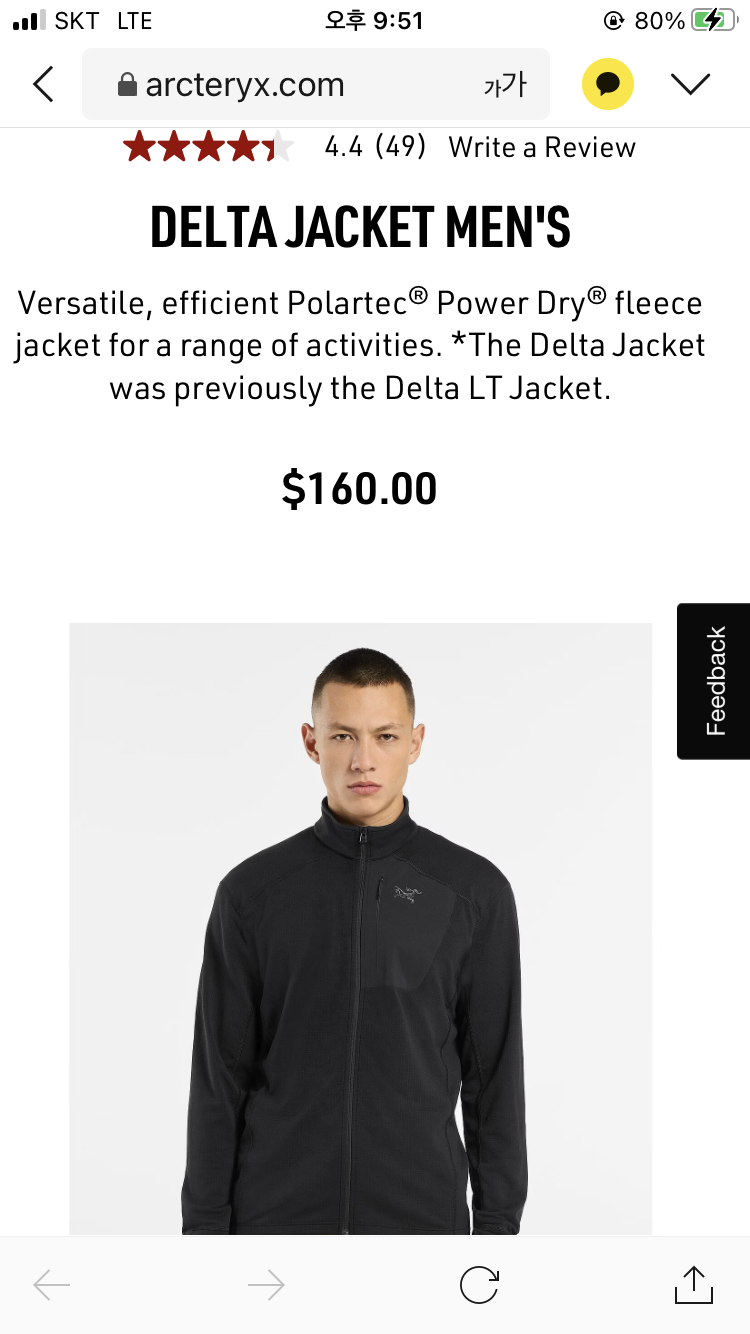This screenshot has width=750, height=1334.
Task: Navigate to the previous page in the bottom toolbar
Action: pyautogui.click(x=52, y=1284)
